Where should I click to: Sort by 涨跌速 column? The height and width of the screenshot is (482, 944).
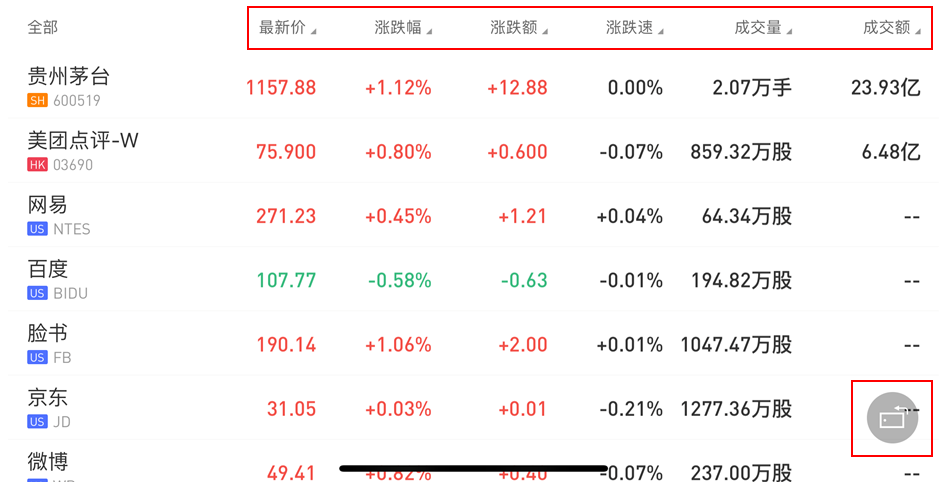(x=634, y=28)
